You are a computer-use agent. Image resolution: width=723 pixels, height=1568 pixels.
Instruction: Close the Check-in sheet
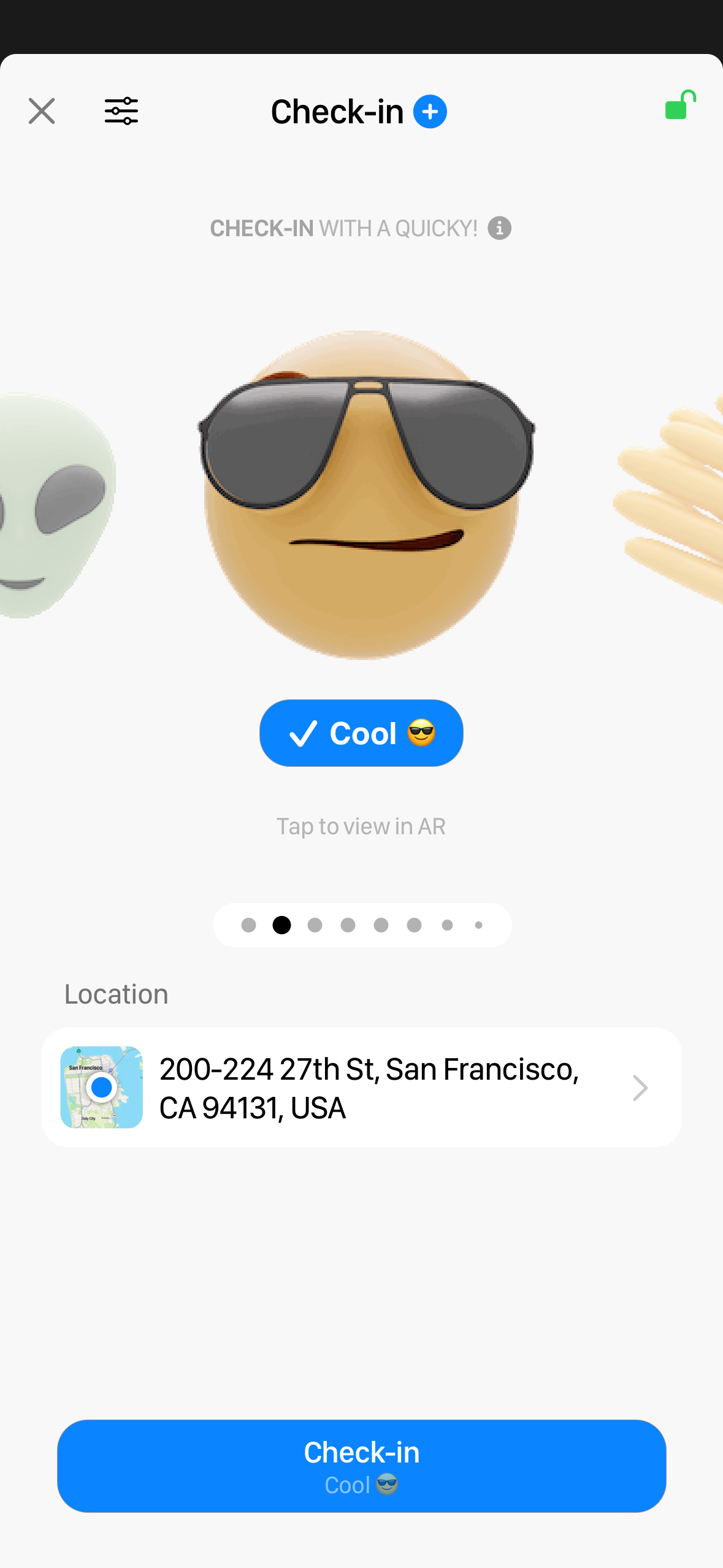tap(42, 111)
